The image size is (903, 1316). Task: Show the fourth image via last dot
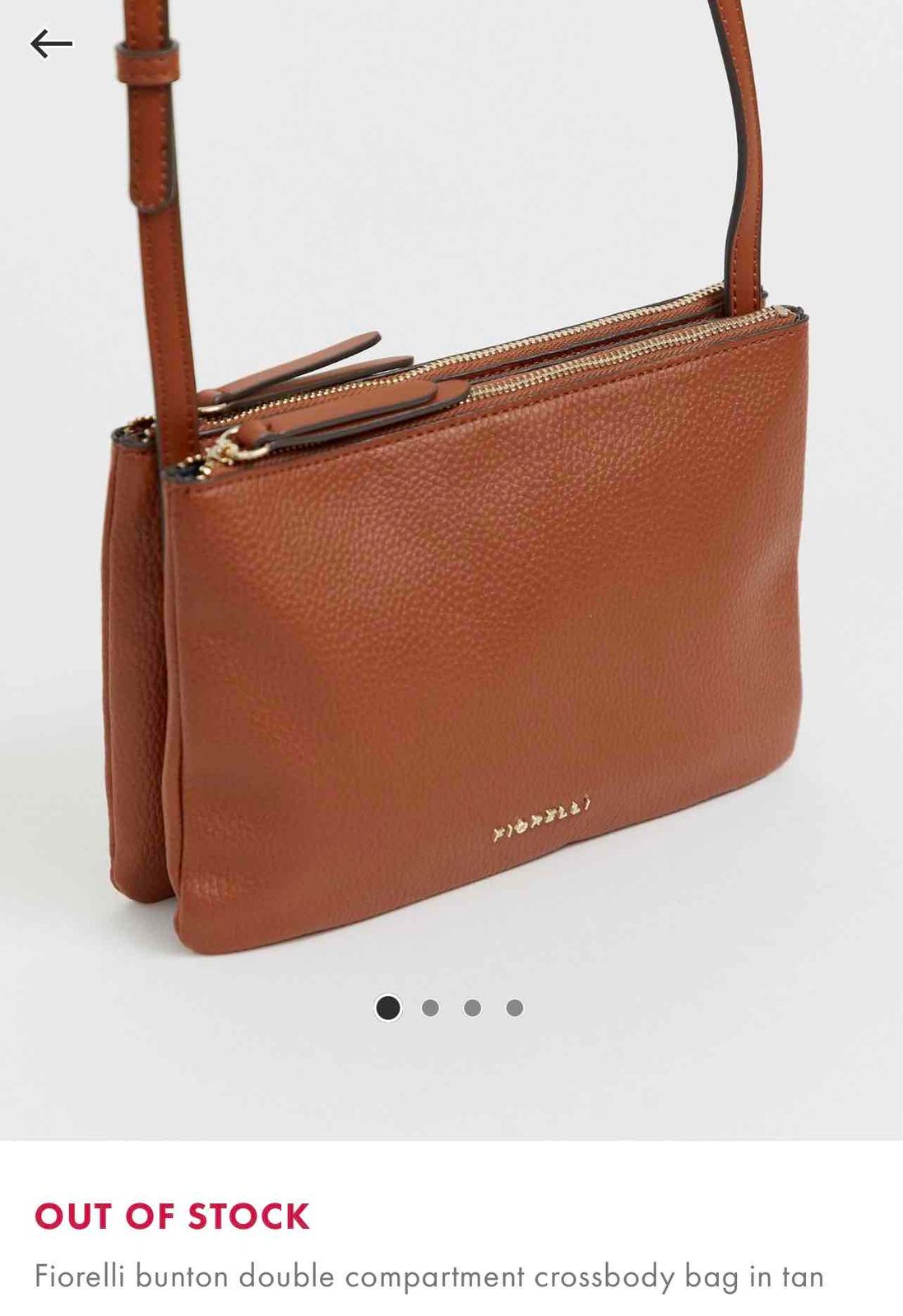point(515,1008)
